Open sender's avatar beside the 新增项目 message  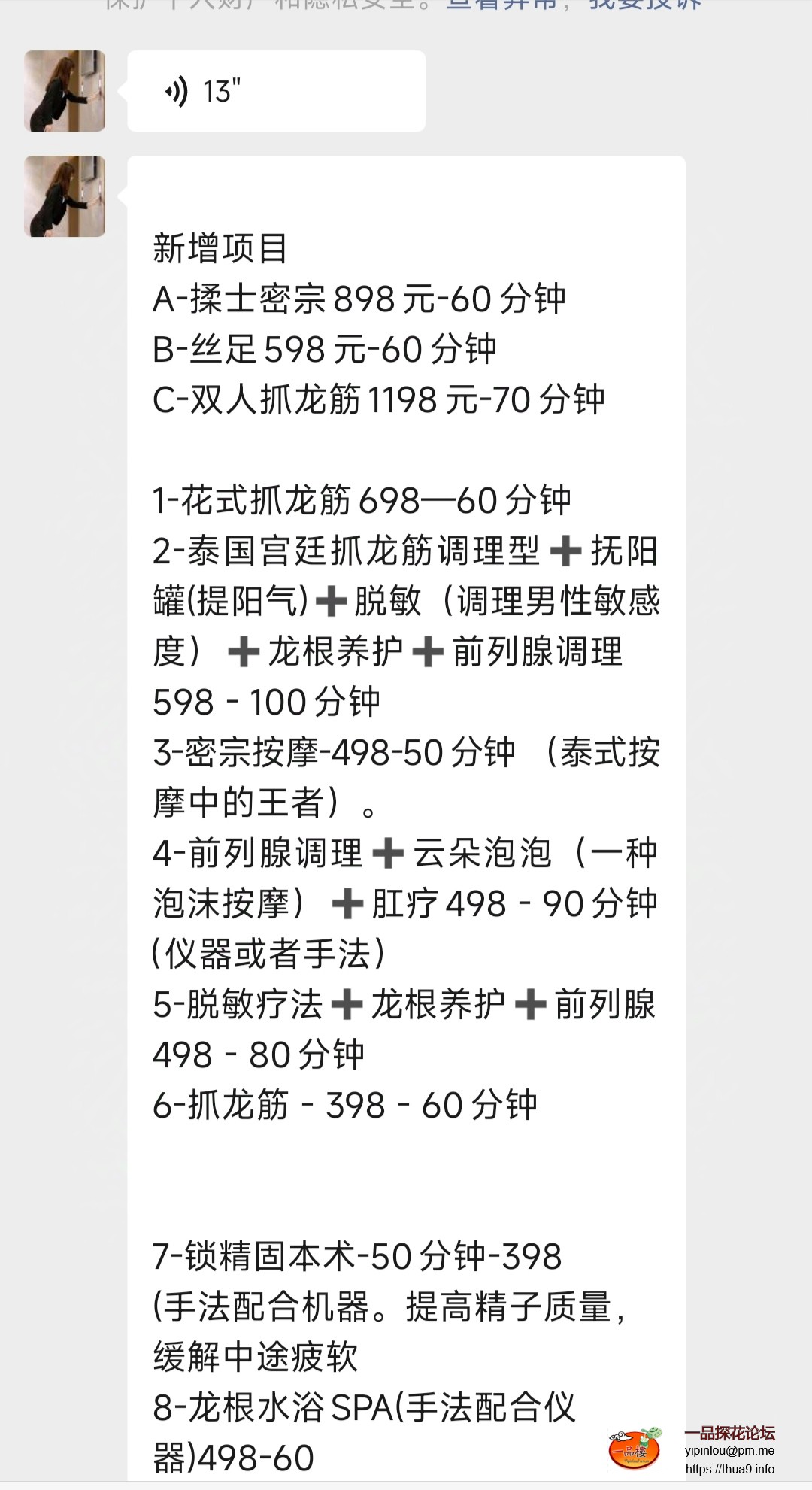(65, 196)
